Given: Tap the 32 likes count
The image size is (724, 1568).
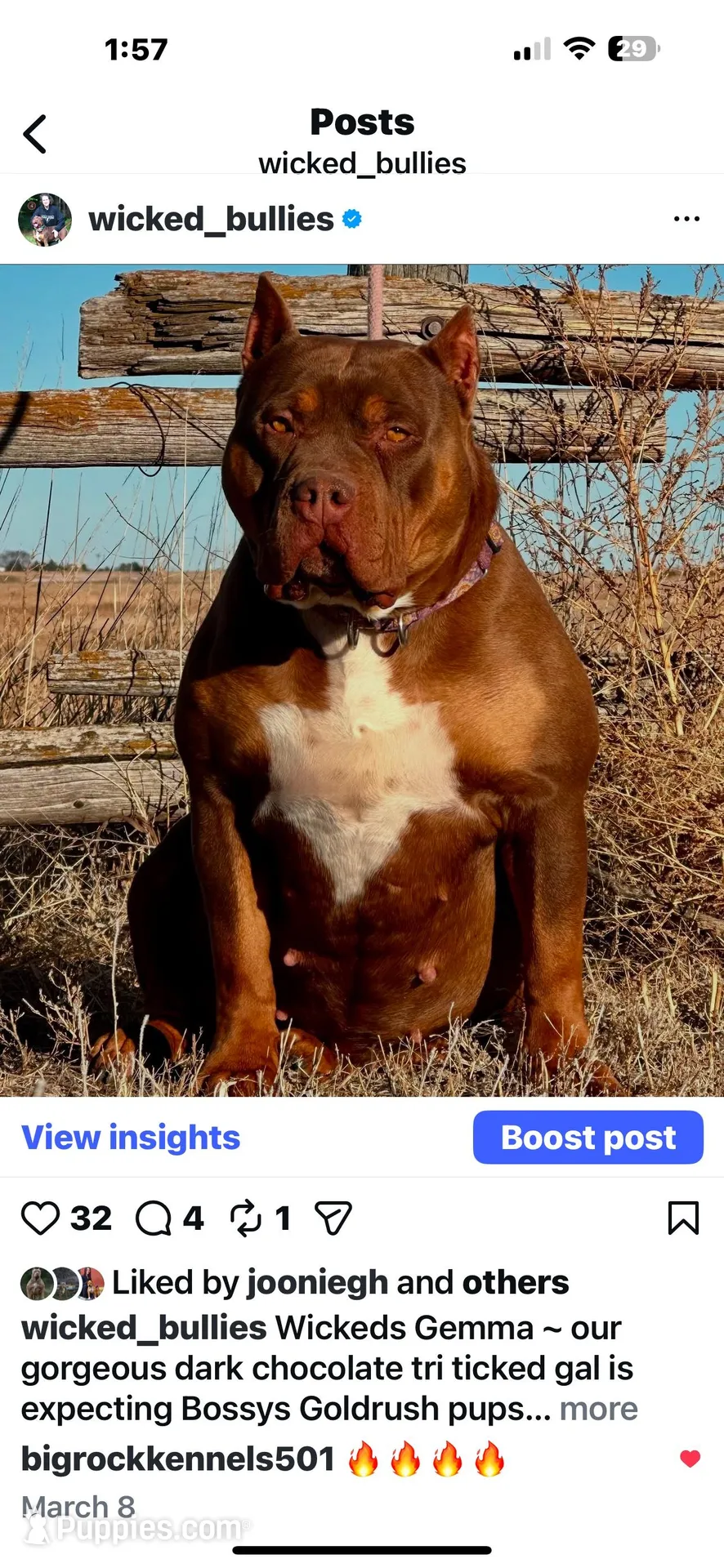Looking at the screenshot, I should tap(90, 1218).
